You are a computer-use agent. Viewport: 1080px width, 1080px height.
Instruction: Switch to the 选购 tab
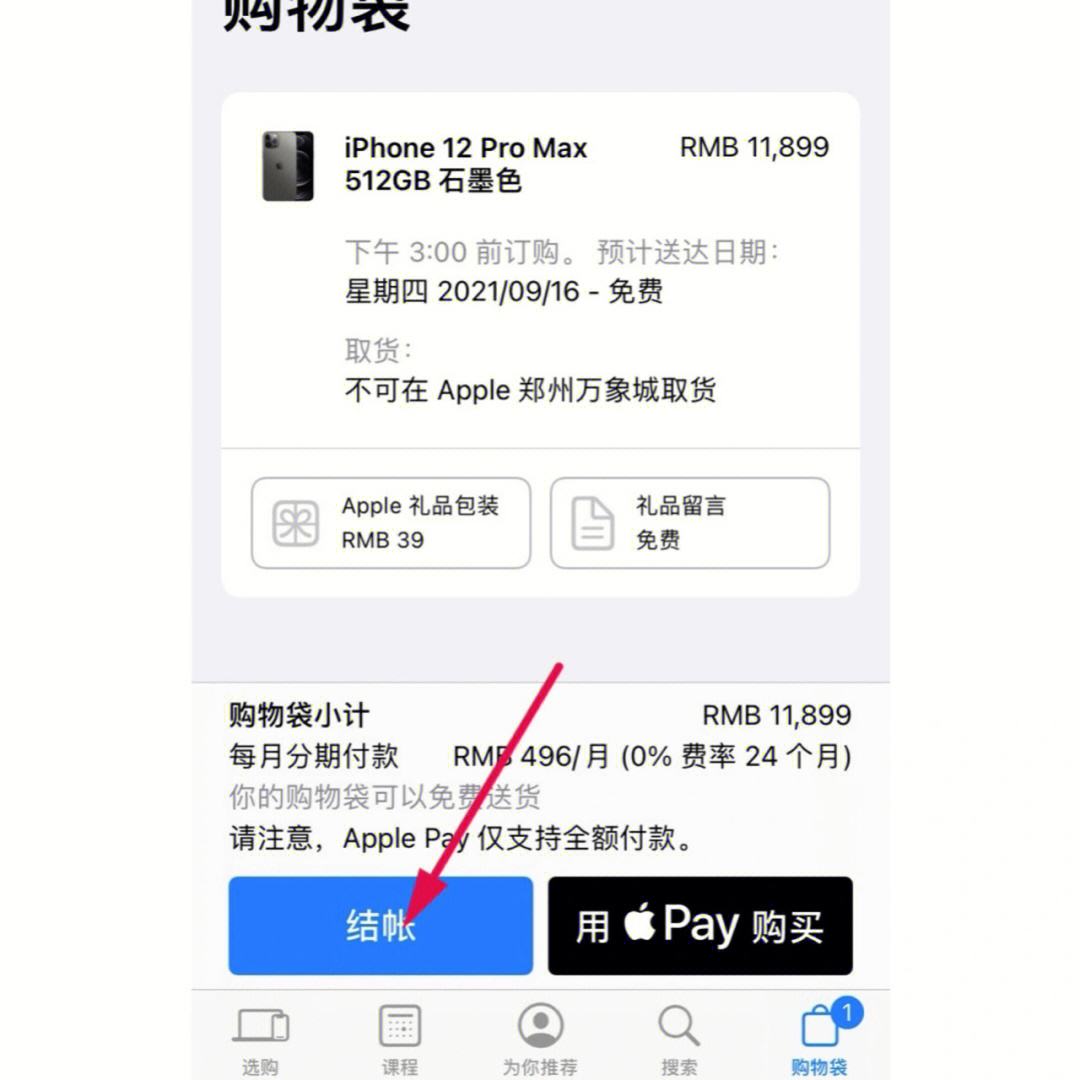coord(260,1040)
